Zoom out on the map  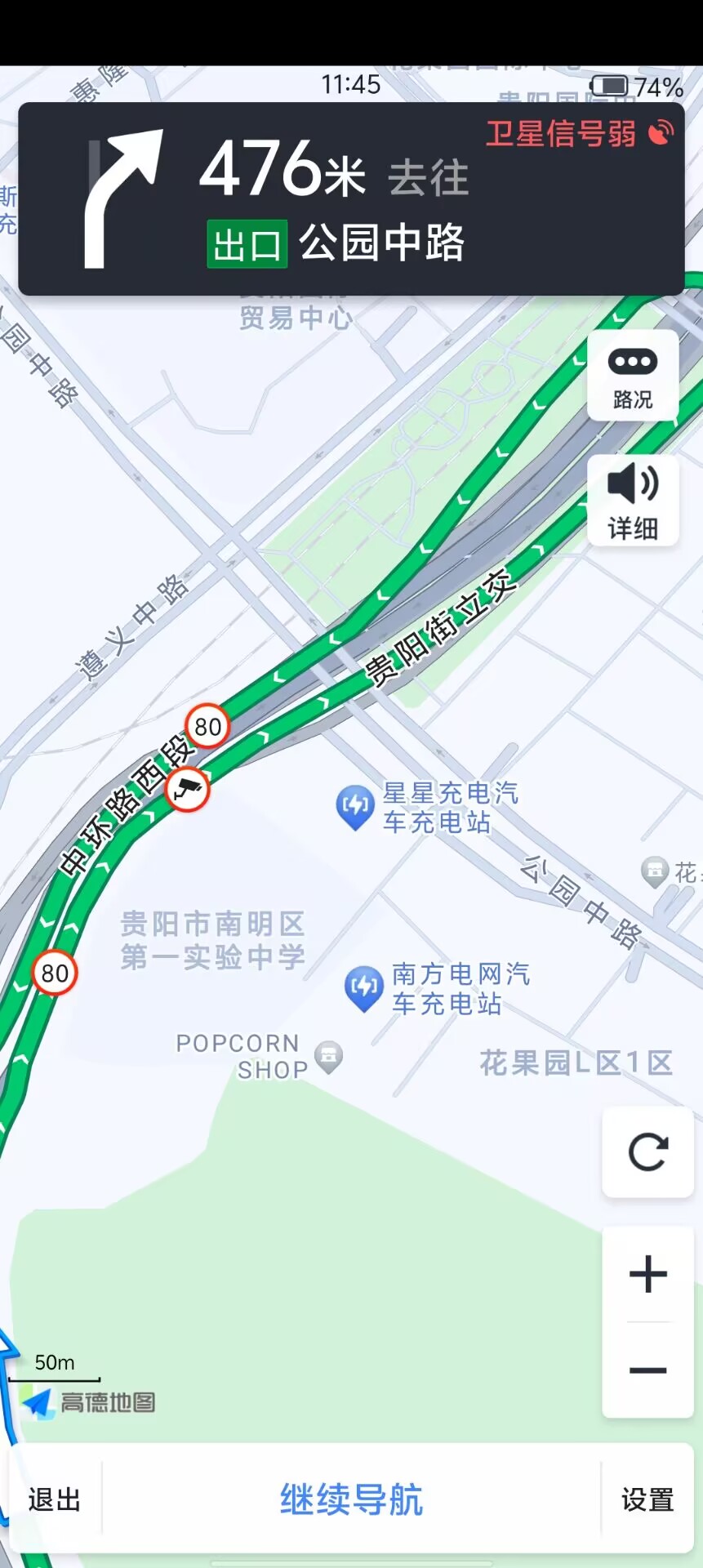coord(647,1370)
